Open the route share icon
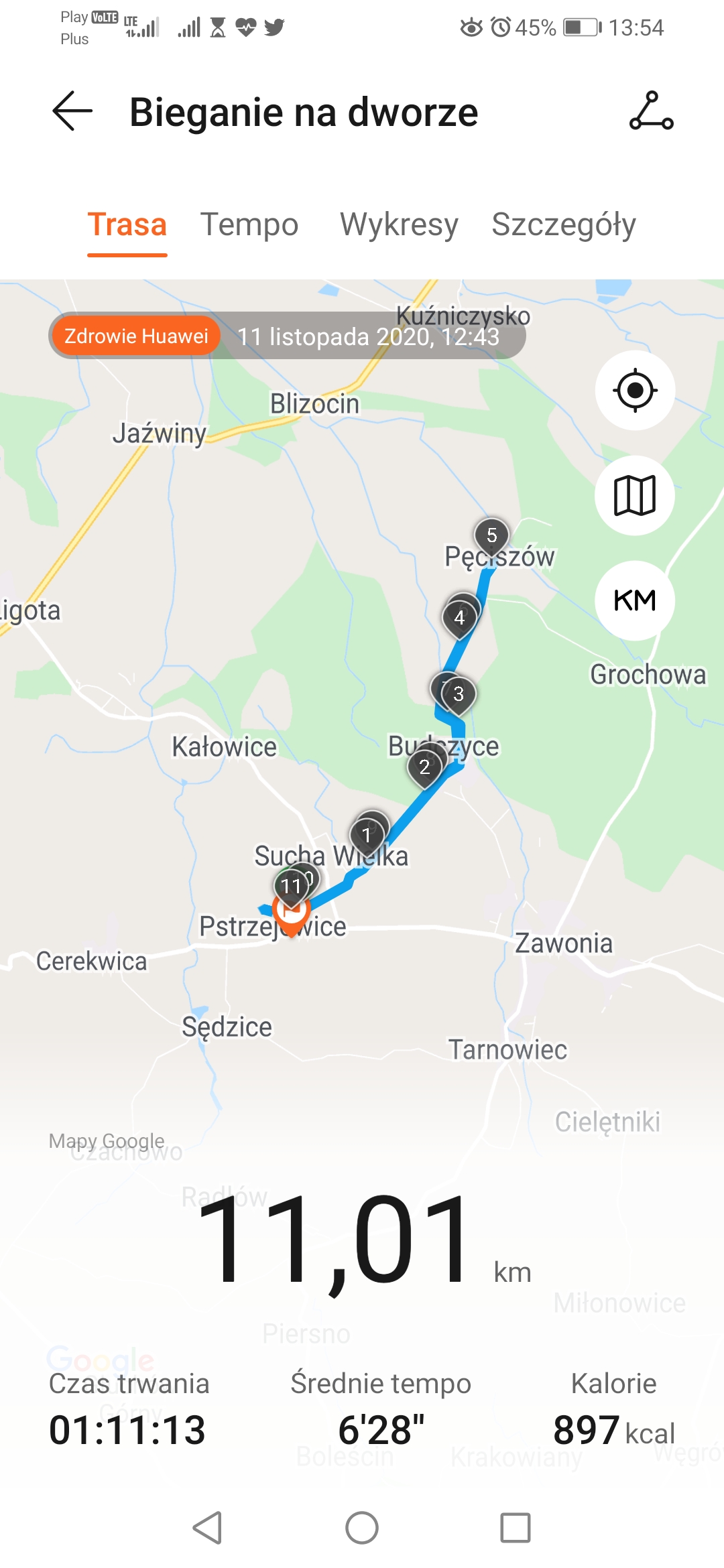The width and height of the screenshot is (724, 1568). [651, 111]
